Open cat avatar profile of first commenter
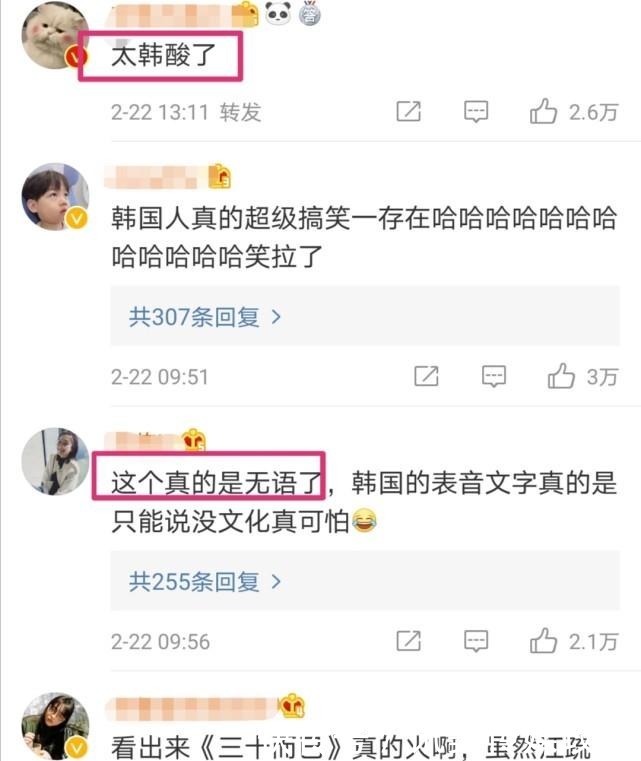Viewport: 641px width, 761px height. coord(55,37)
